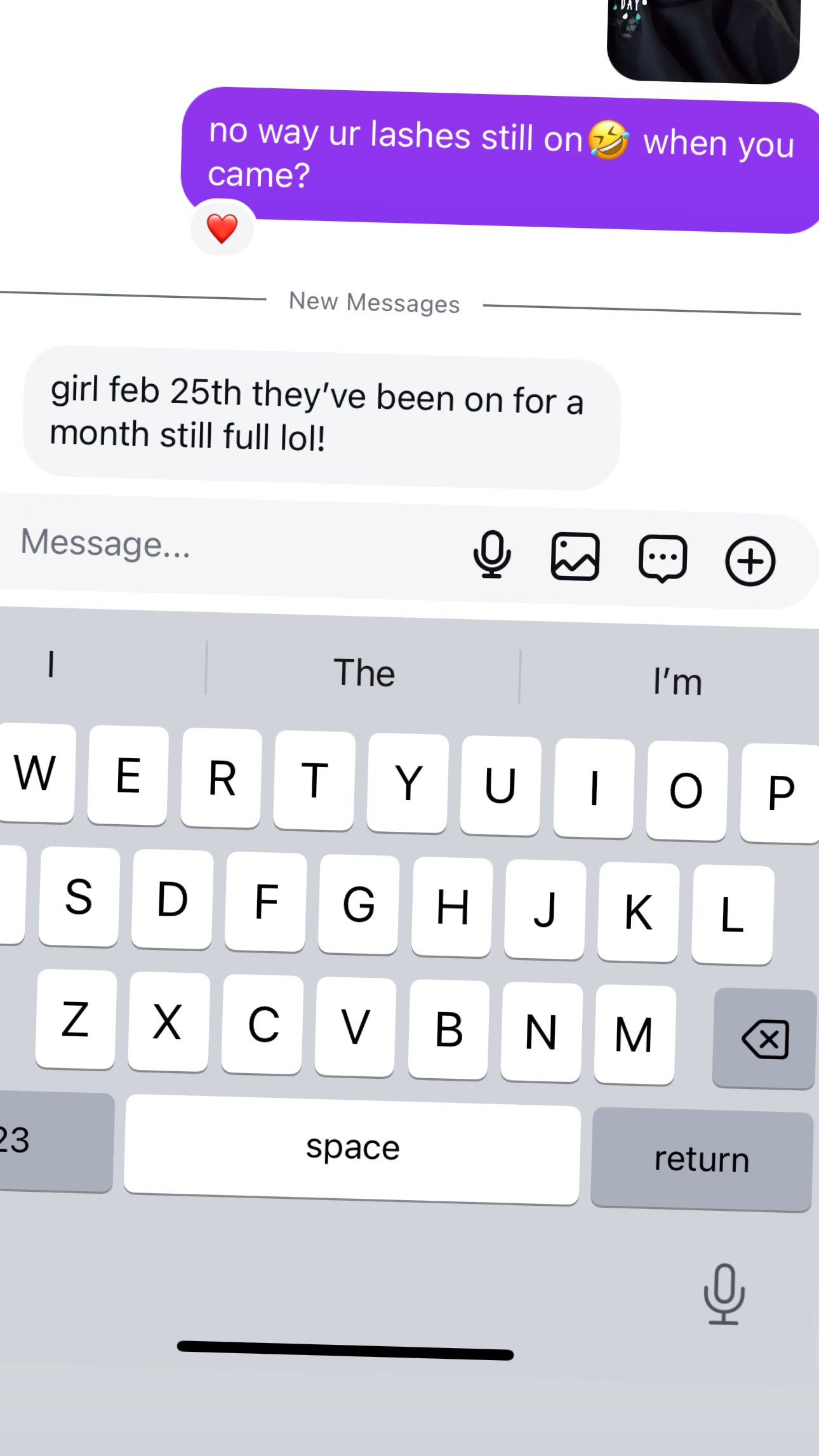The height and width of the screenshot is (1456, 819).
Task: Tap the return key
Action: 702,1159
